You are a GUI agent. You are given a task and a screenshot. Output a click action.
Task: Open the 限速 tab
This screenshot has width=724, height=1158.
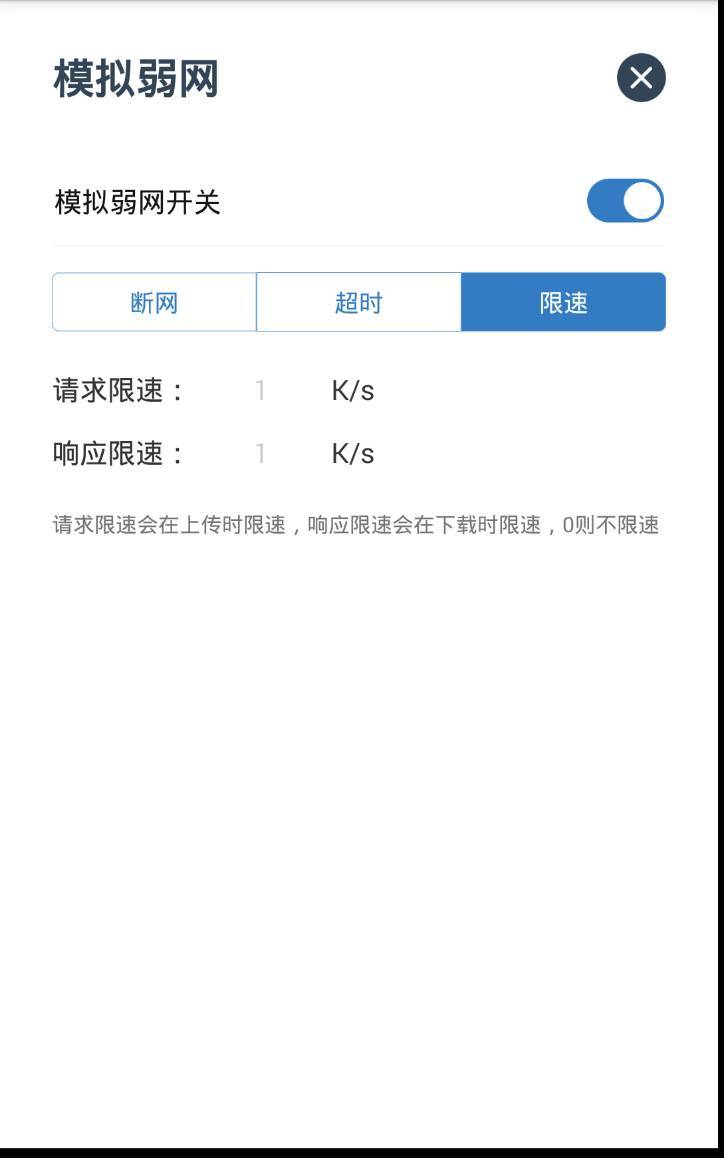click(x=562, y=301)
